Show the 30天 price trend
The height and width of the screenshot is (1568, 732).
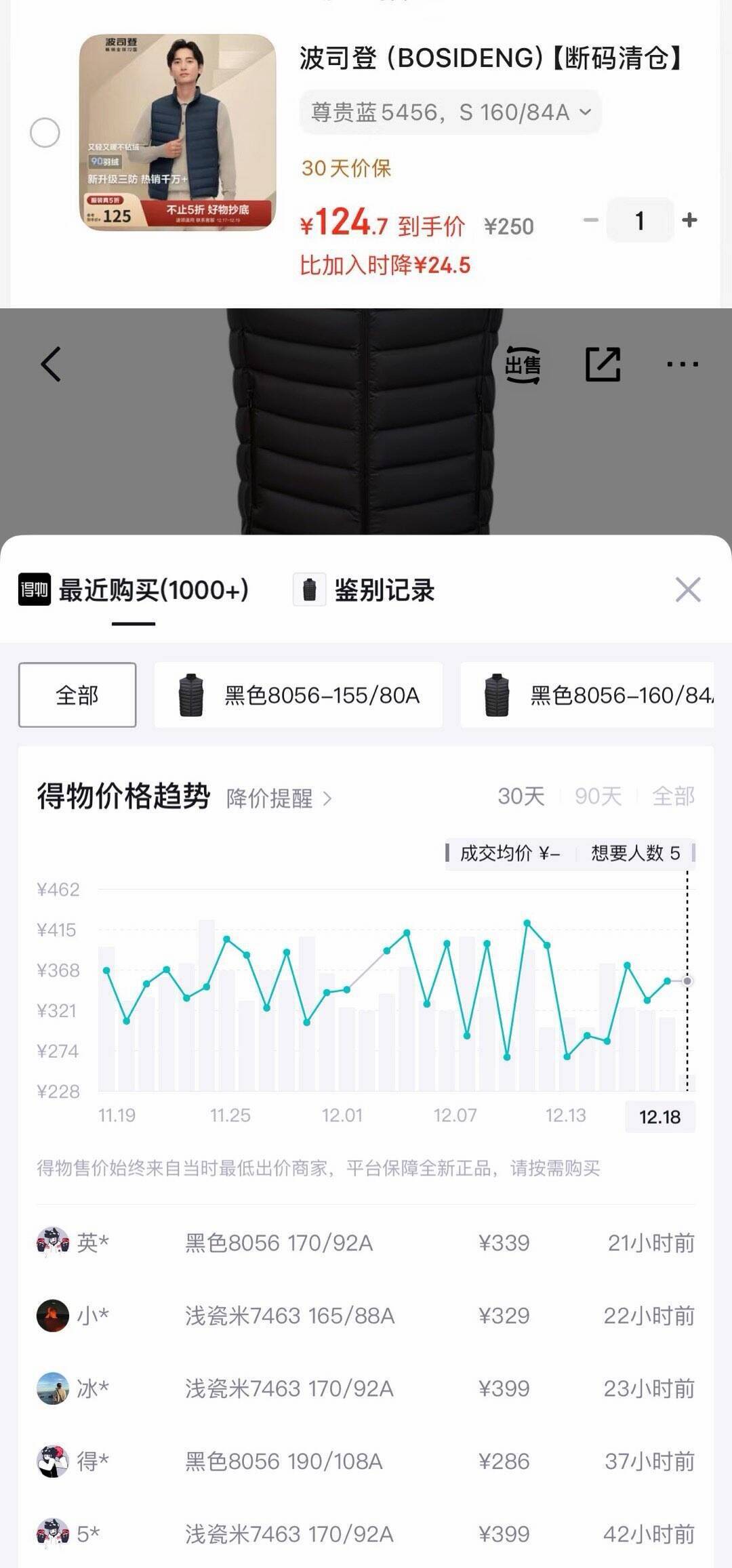click(x=521, y=796)
